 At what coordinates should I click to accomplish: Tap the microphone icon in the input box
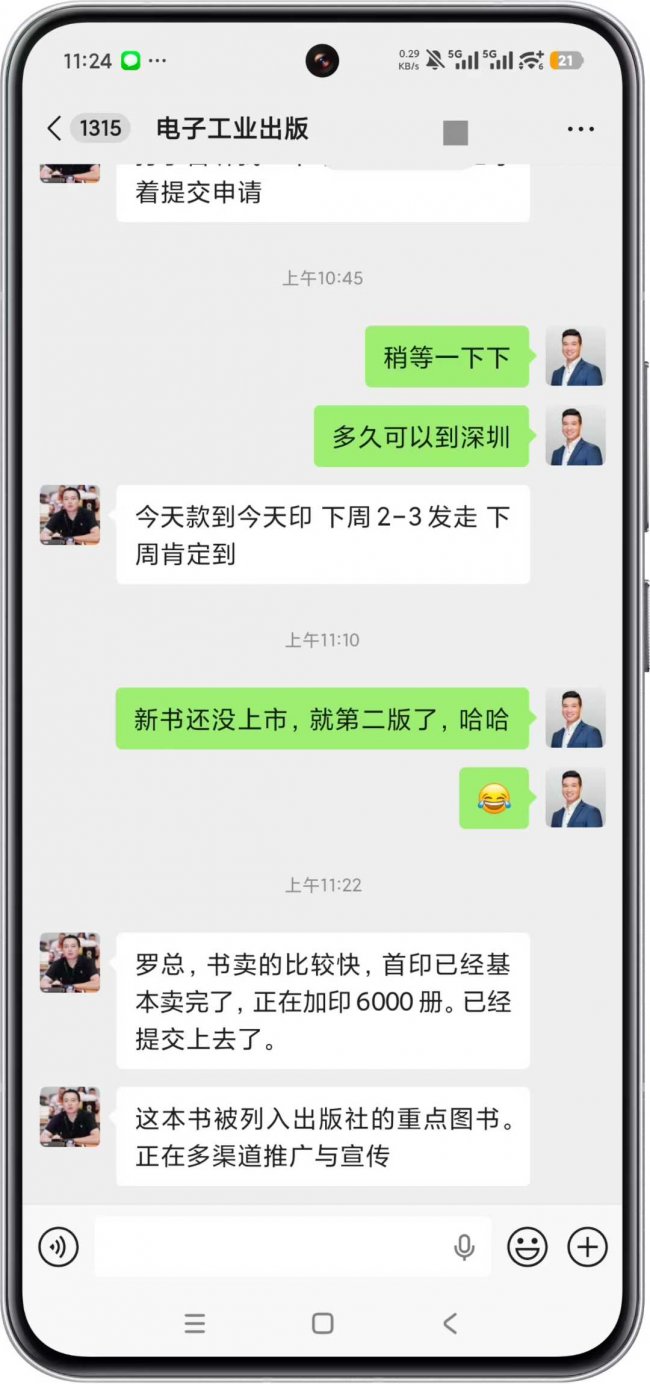tap(464, 1247)
